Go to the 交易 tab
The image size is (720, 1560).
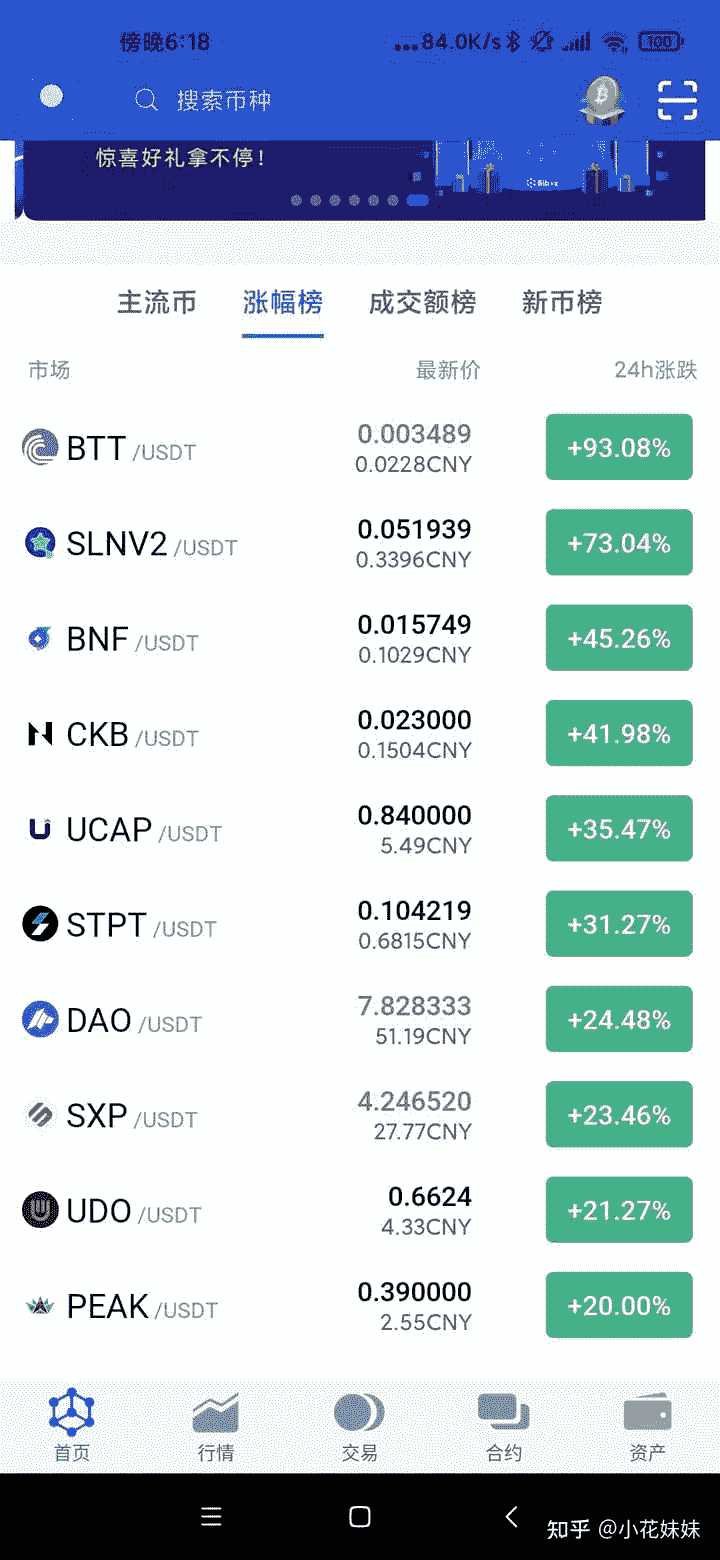360,1426
